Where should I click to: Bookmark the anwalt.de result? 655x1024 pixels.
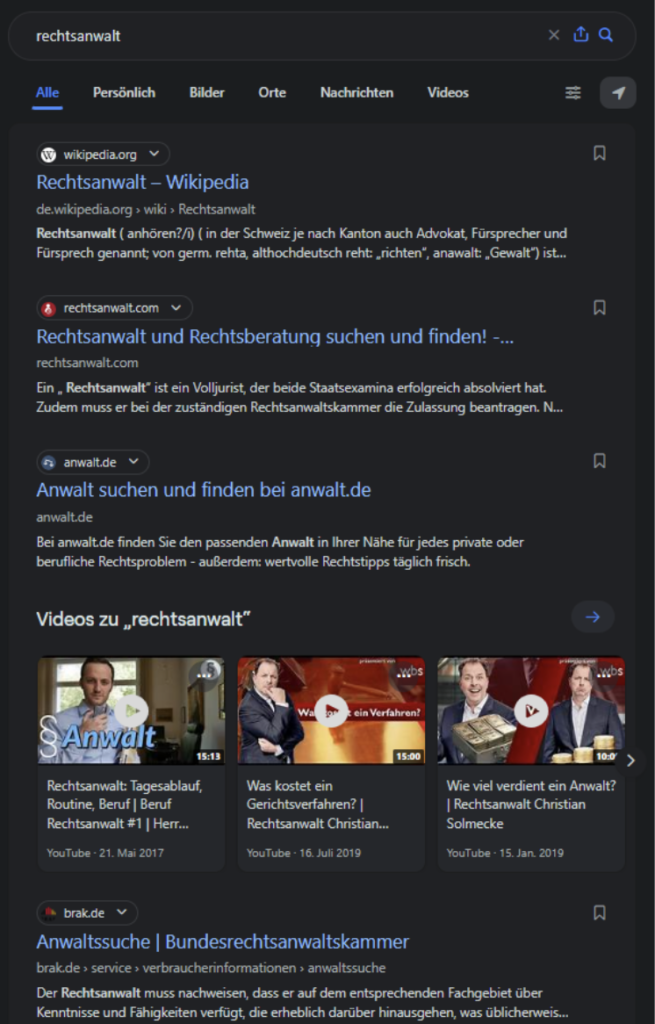click(x=599, y=461)
